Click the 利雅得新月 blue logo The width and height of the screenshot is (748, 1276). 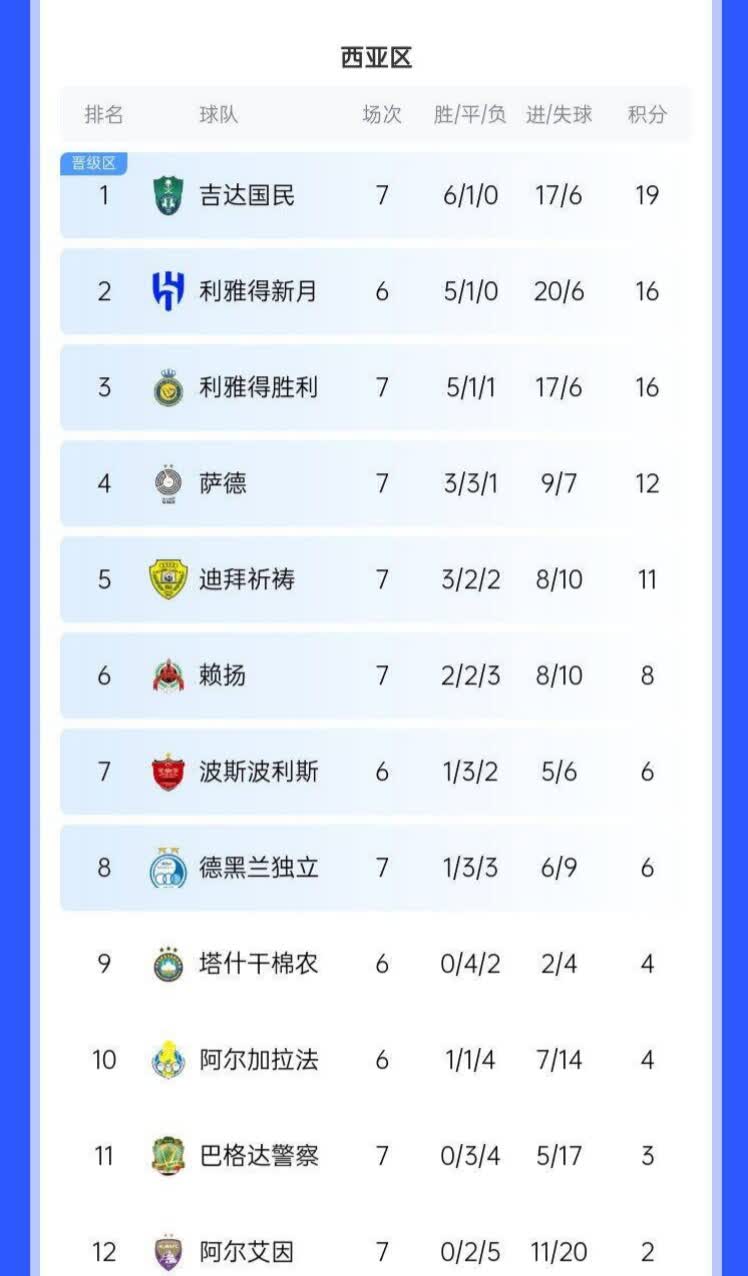point(168,291)
